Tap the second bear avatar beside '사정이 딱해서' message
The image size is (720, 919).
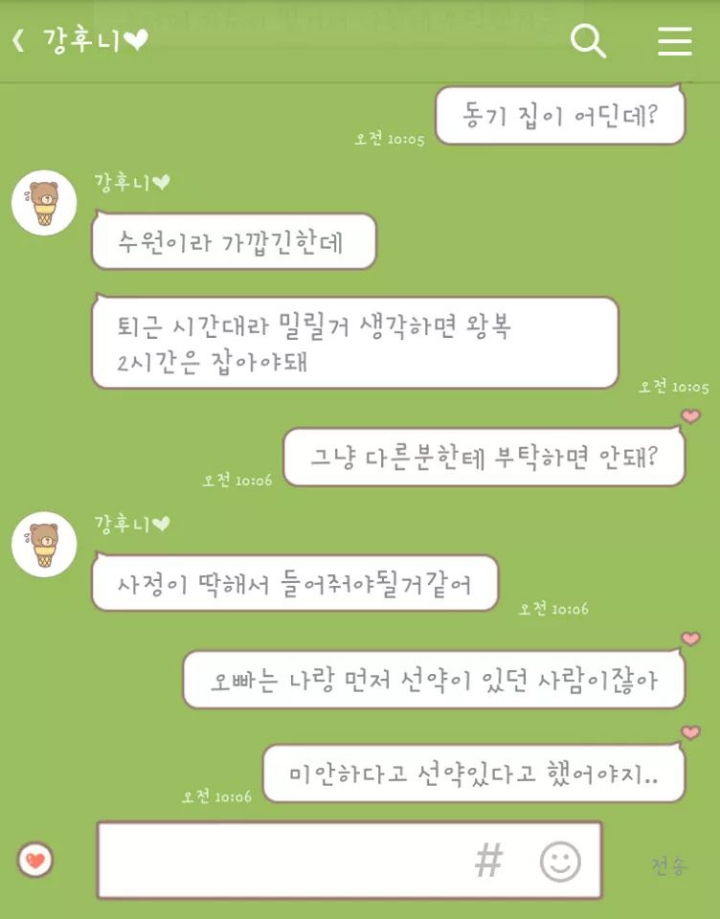tap(44, 544)
